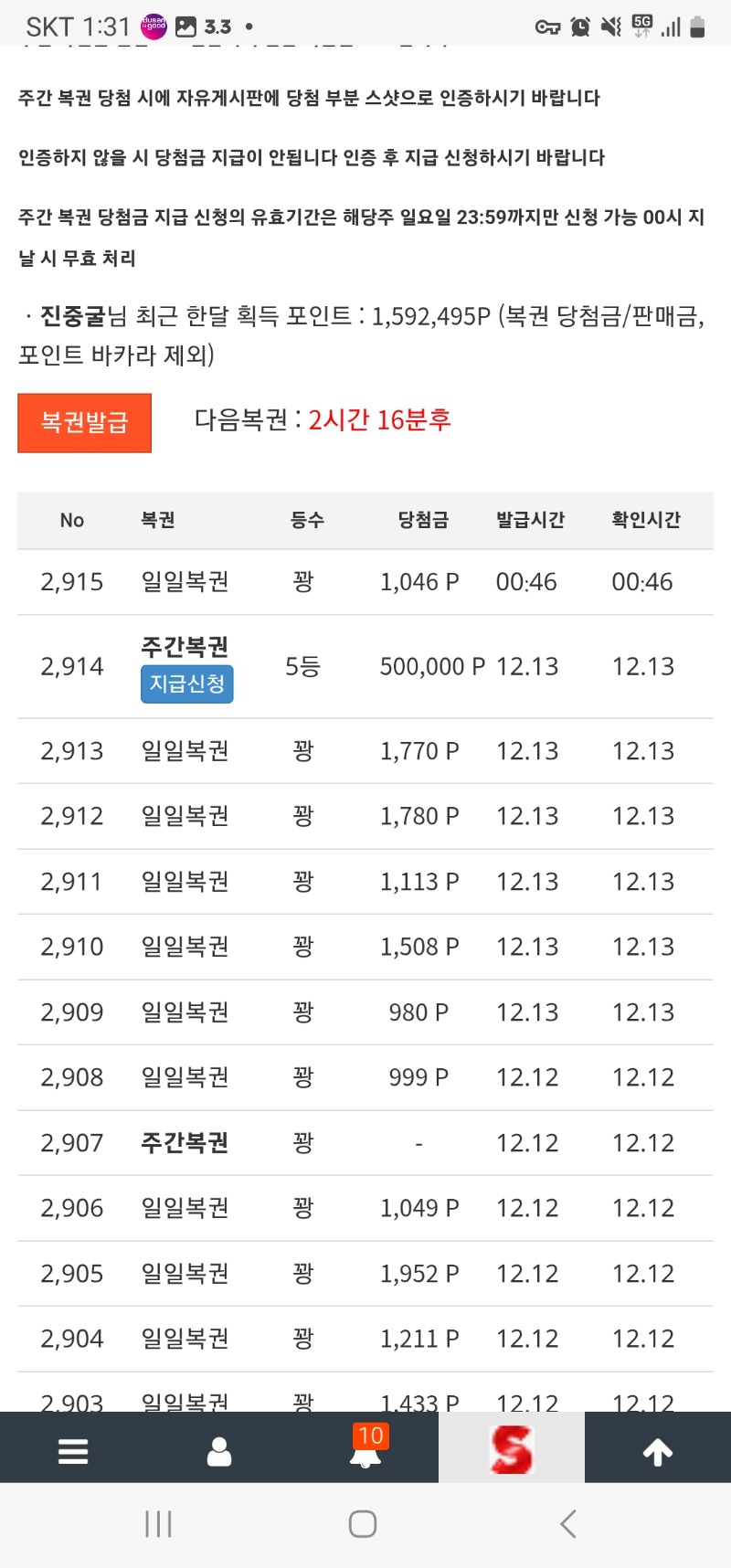Open the hamburger navigation menu
This screenshot has height=1568, width=731.
(x=72, y=1449)
